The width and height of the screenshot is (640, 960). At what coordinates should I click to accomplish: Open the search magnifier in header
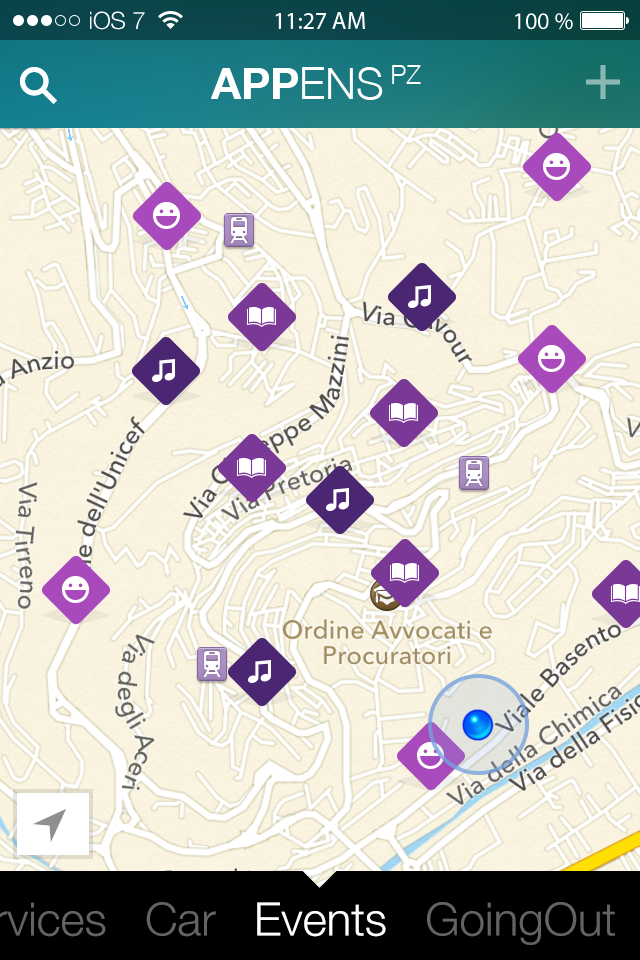click(39, 86)
